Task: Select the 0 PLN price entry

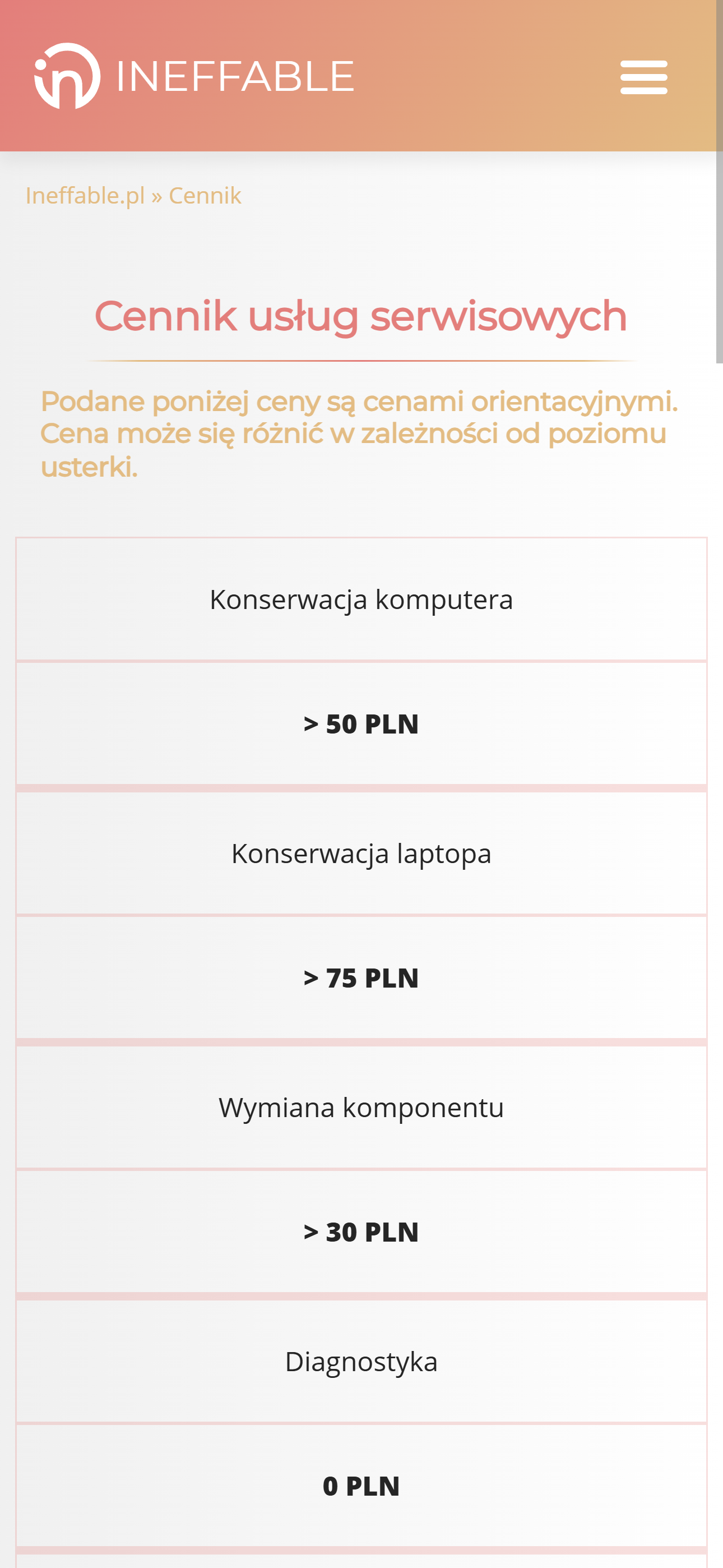Action: pos(361,1487)
